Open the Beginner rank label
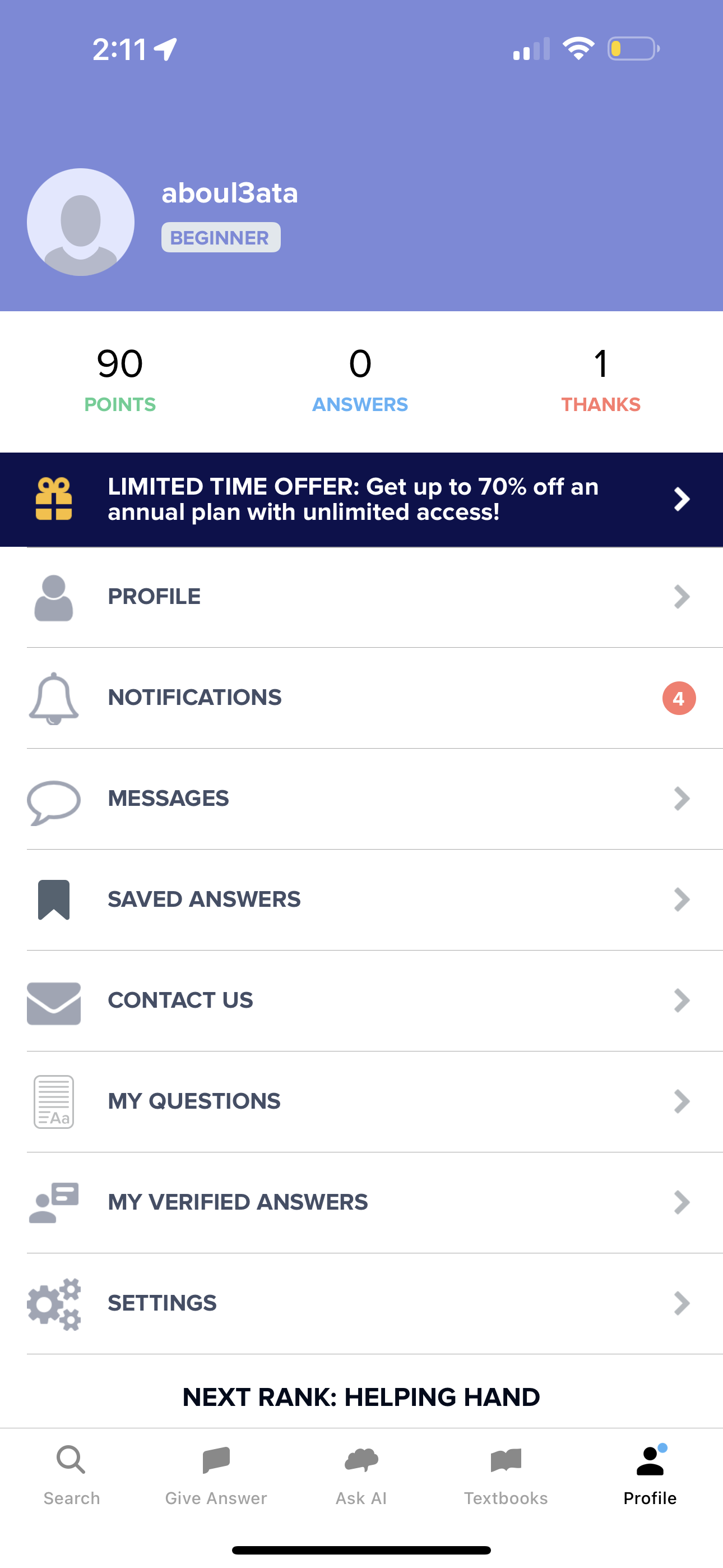 click(220, 237)
